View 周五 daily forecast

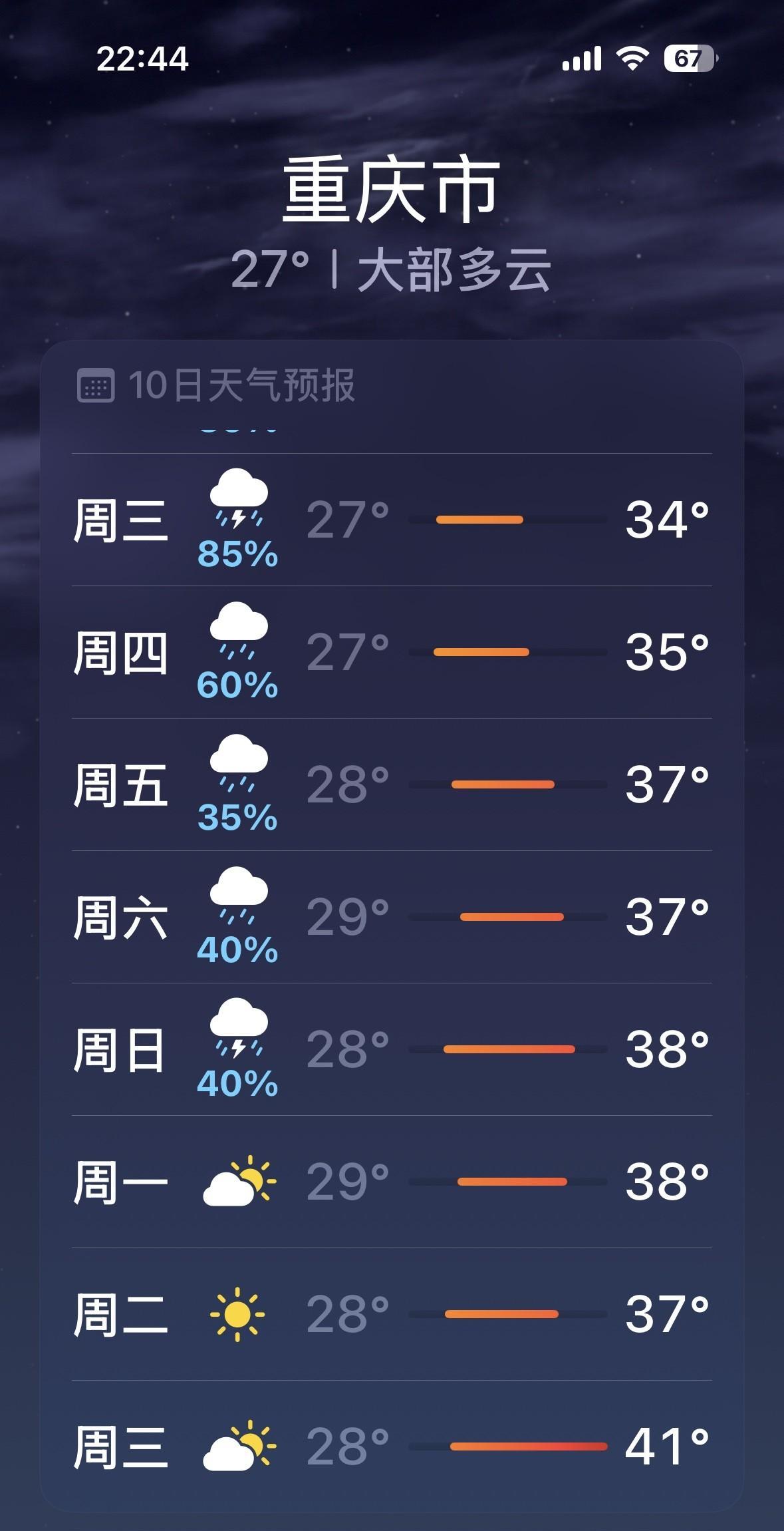click(392, 784)
